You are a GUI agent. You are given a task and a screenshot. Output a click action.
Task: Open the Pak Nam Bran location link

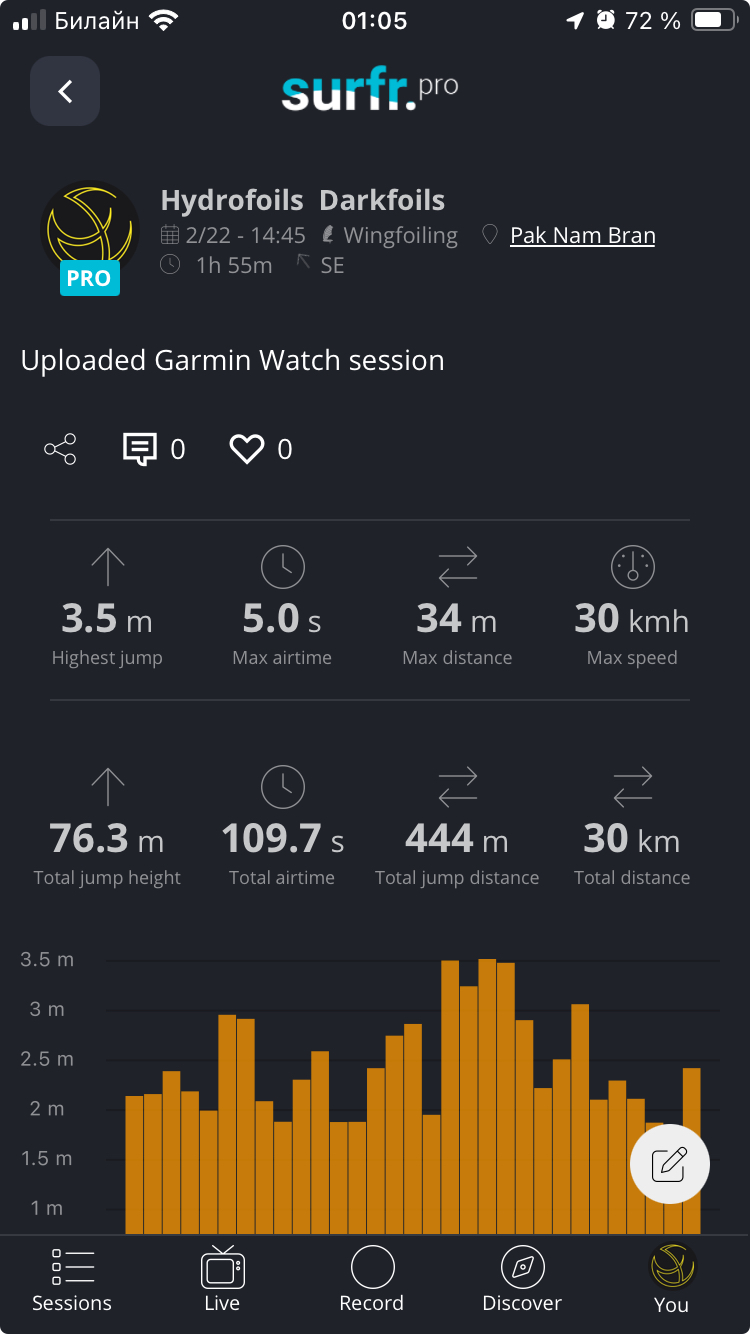(582, 236)
